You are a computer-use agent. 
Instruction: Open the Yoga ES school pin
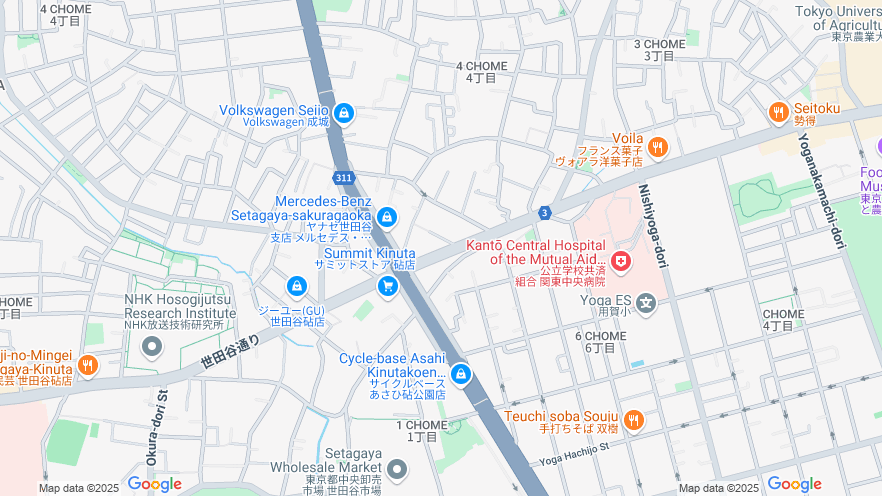647,301
